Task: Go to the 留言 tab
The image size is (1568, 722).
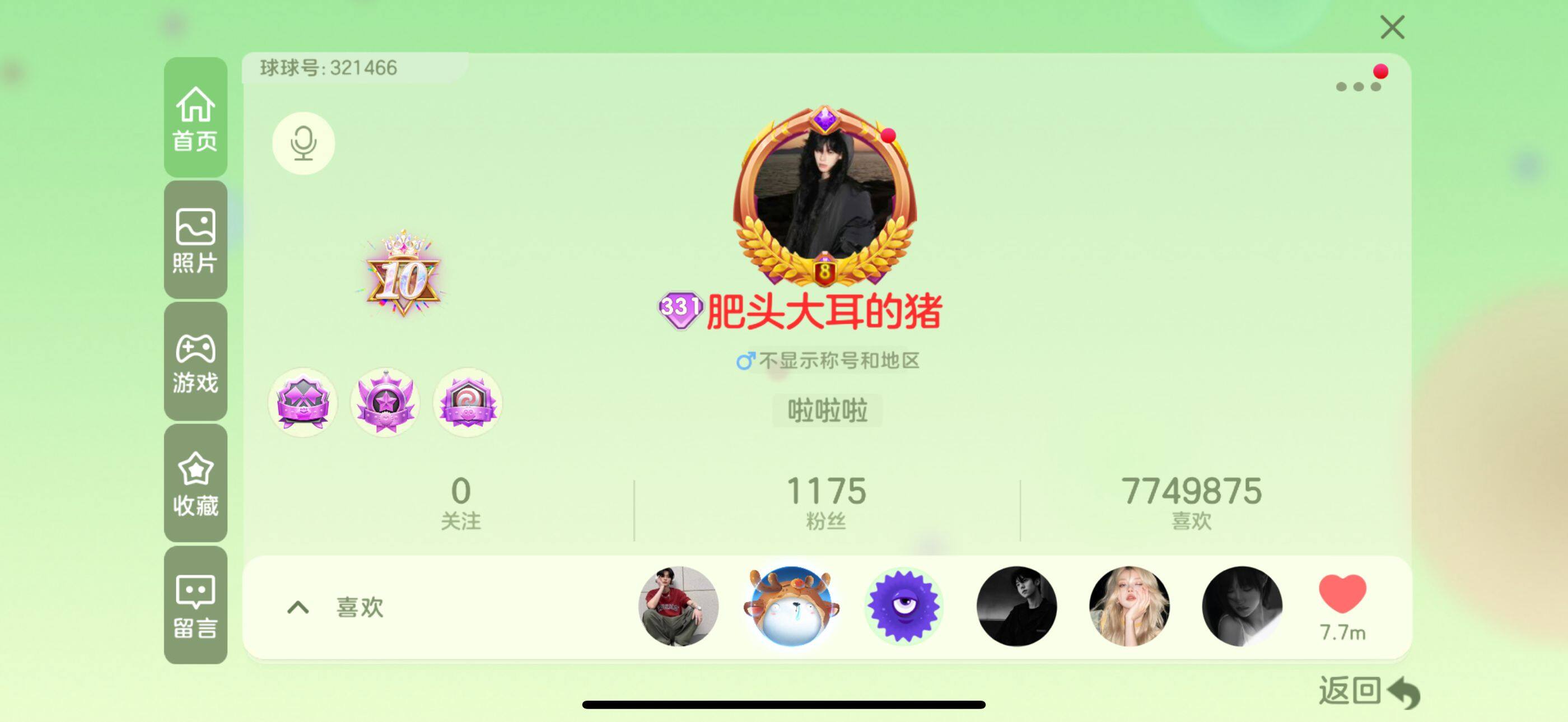Action: (195, 605)
